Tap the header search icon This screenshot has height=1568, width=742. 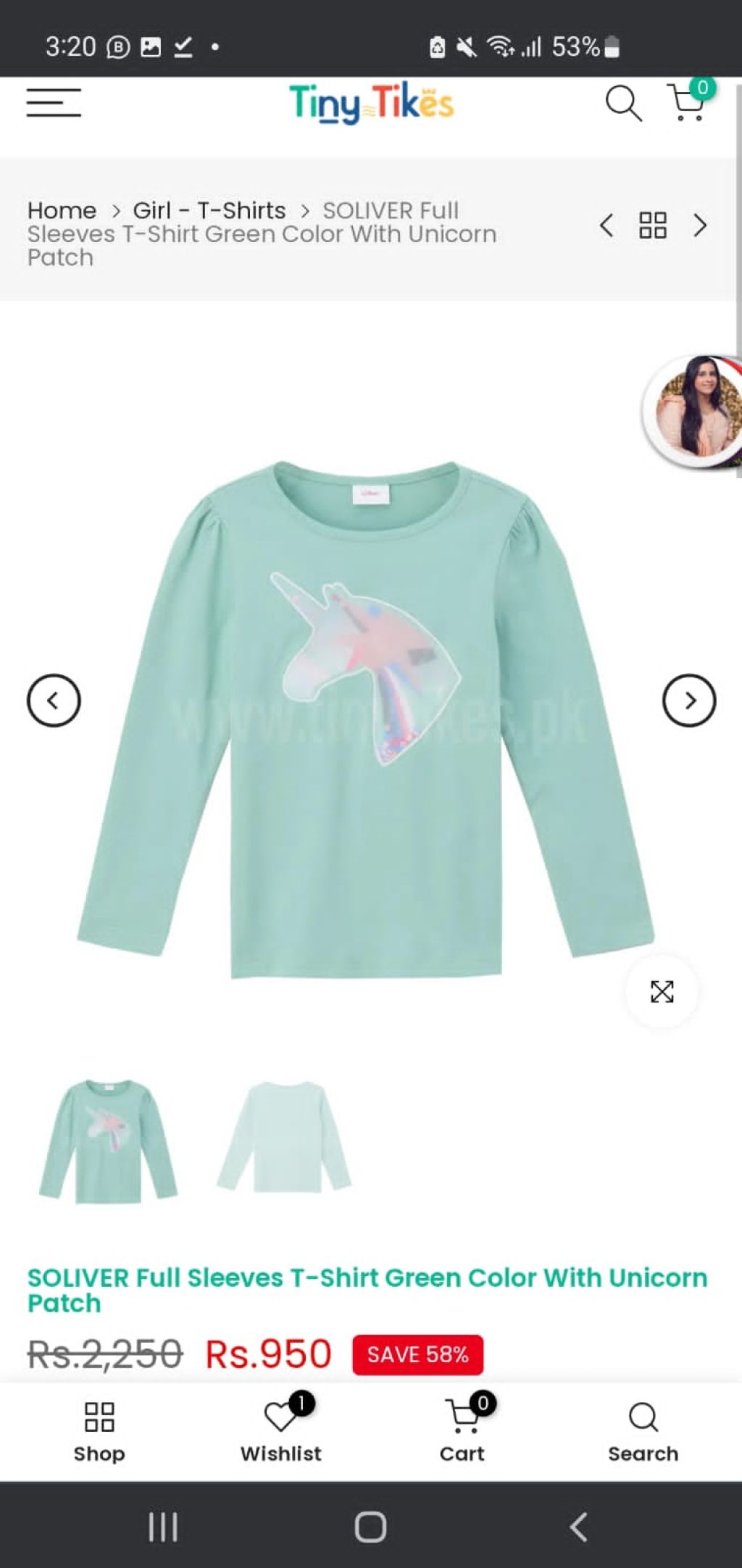click(x=623, y=104)
